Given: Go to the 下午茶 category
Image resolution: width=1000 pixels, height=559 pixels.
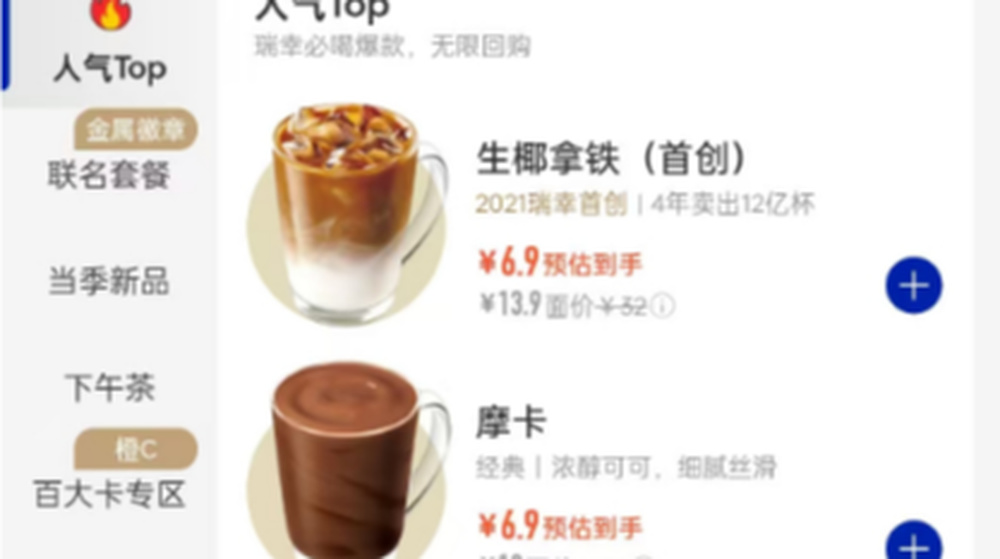Looking at the screenshot, I should [x=109, y=388].
